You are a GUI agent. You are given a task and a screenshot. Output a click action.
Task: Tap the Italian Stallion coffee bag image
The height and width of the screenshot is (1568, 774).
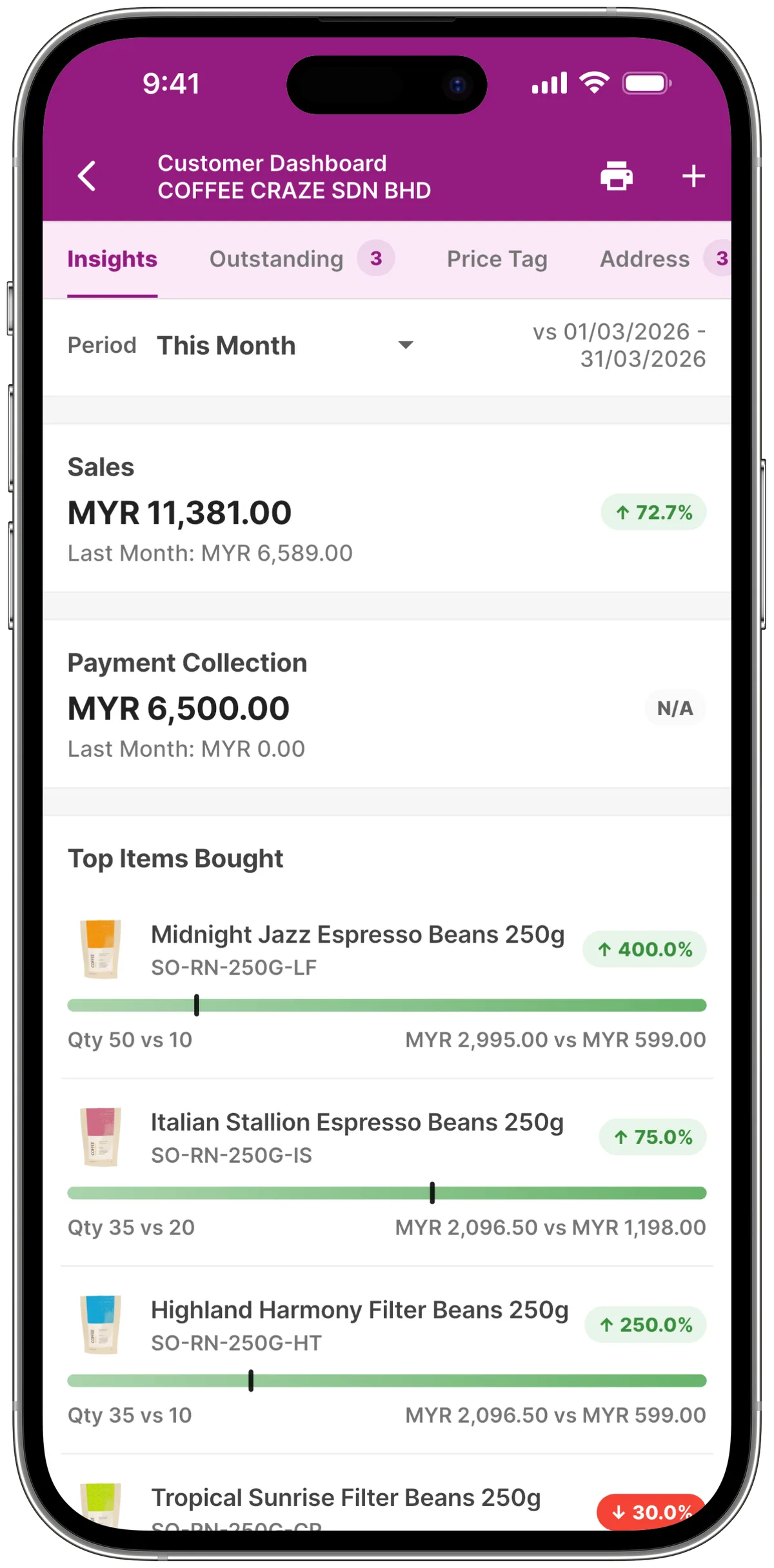pos(101,1137)
